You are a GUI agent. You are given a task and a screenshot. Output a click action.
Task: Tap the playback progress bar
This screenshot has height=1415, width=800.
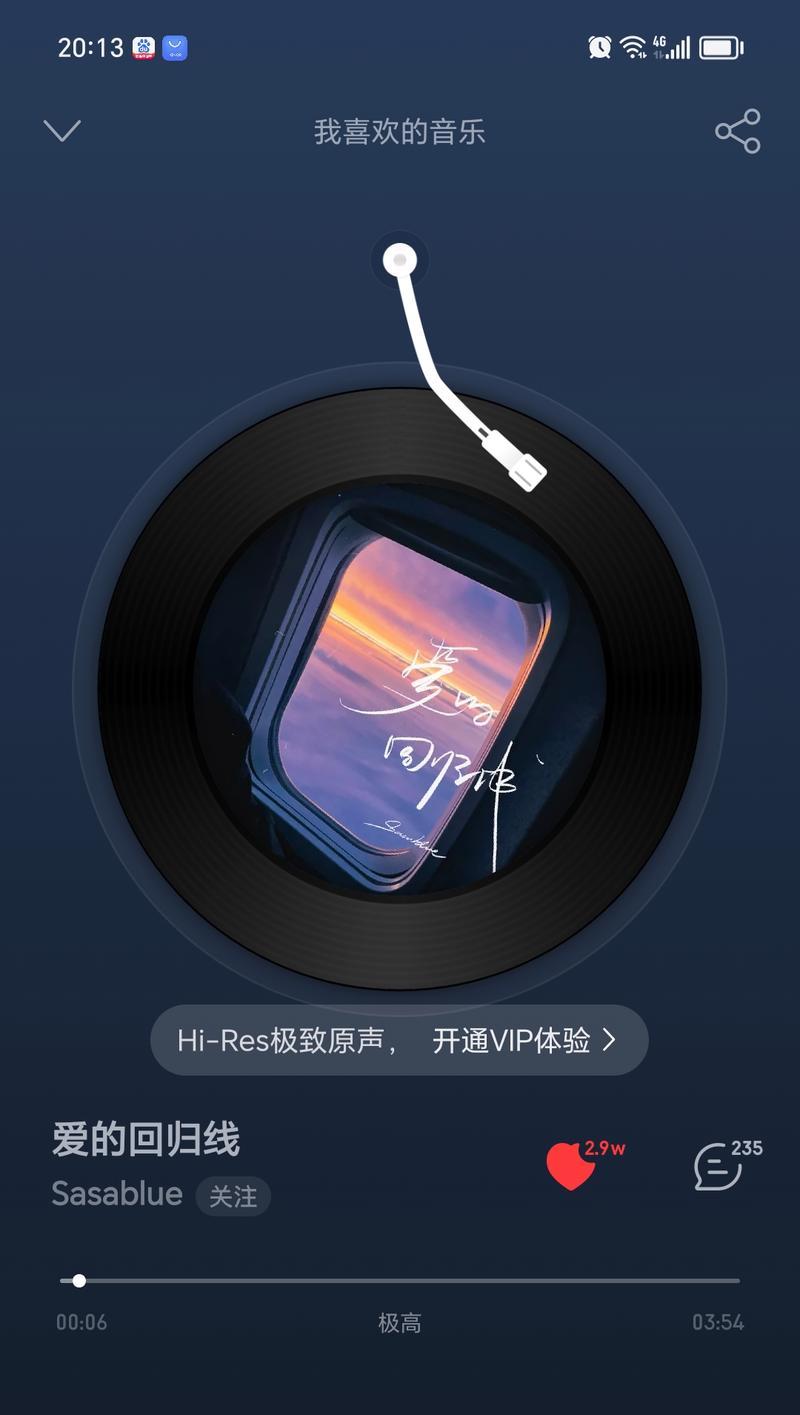point(399,1280)
